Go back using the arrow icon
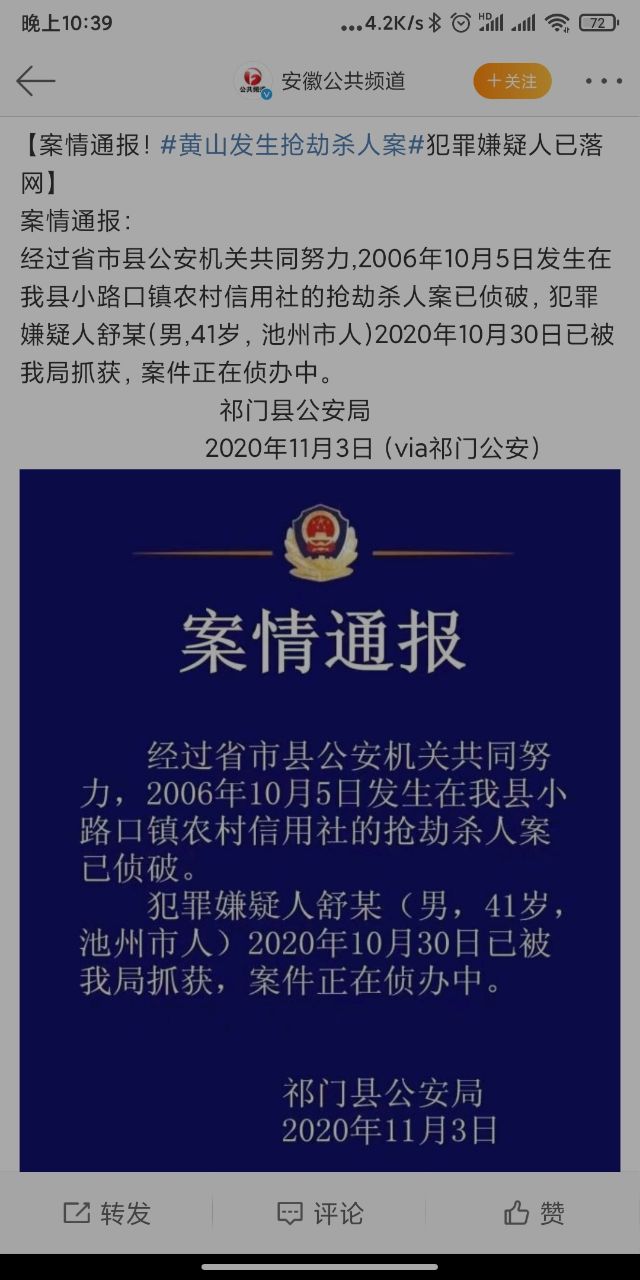 coord(36,81)
